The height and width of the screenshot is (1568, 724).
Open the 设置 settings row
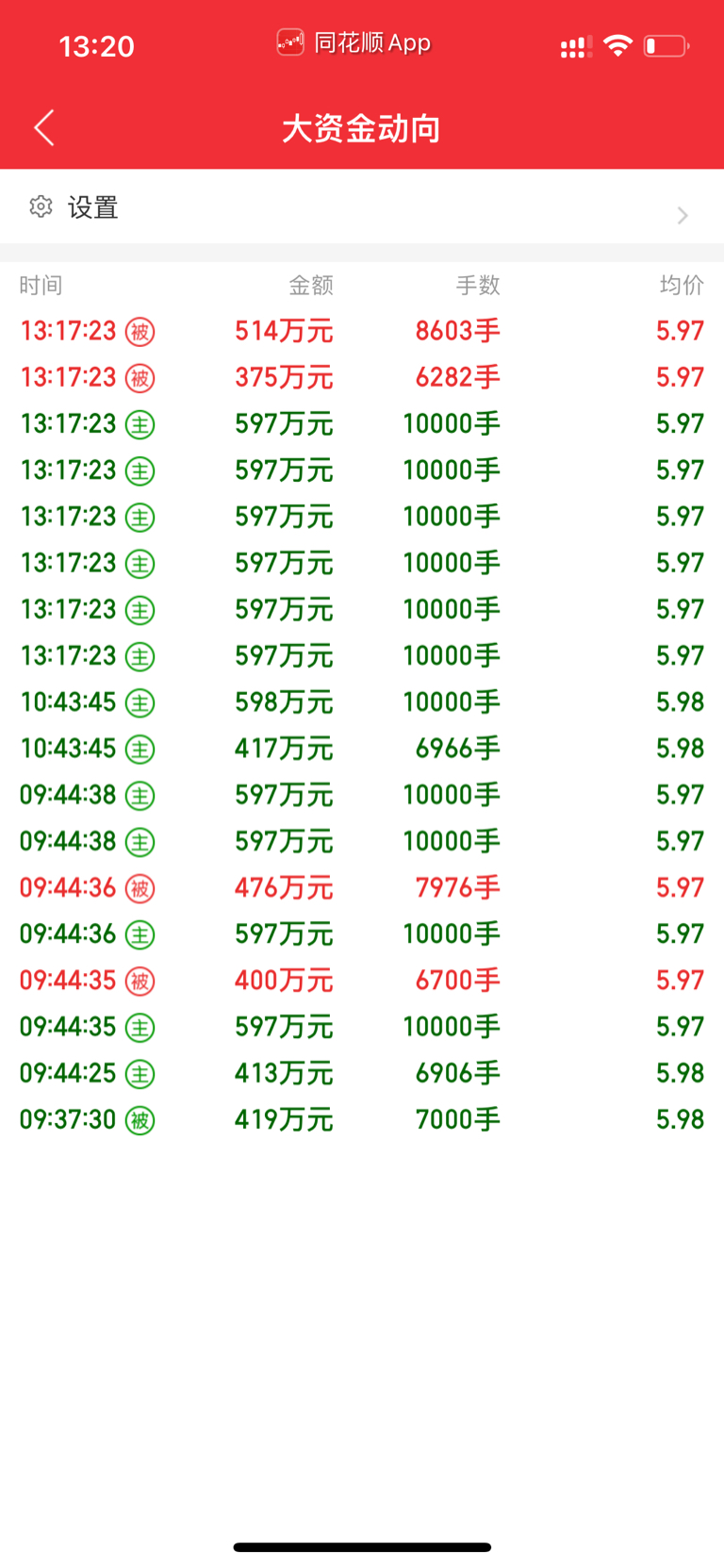[x=362, y=207]
